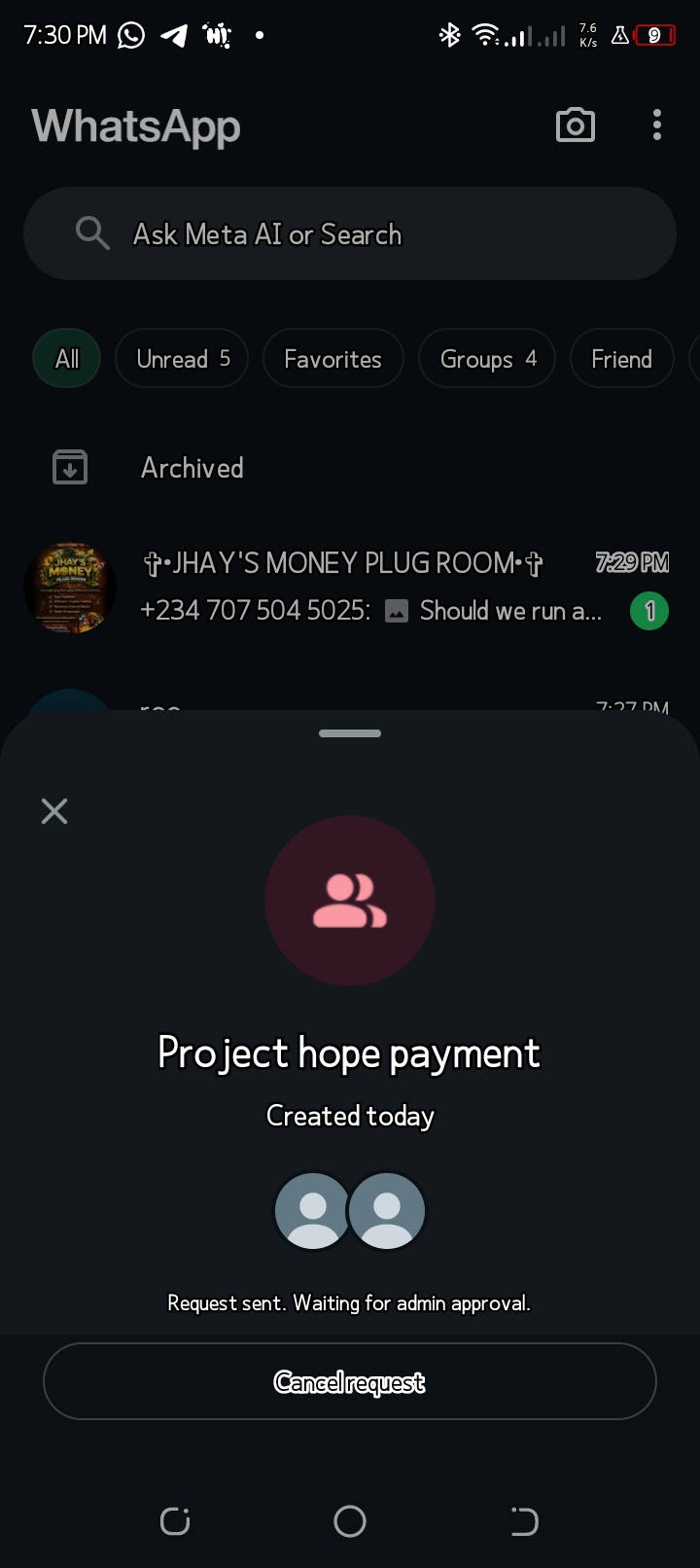Select the All chats filter chip

tap(67, 359)
